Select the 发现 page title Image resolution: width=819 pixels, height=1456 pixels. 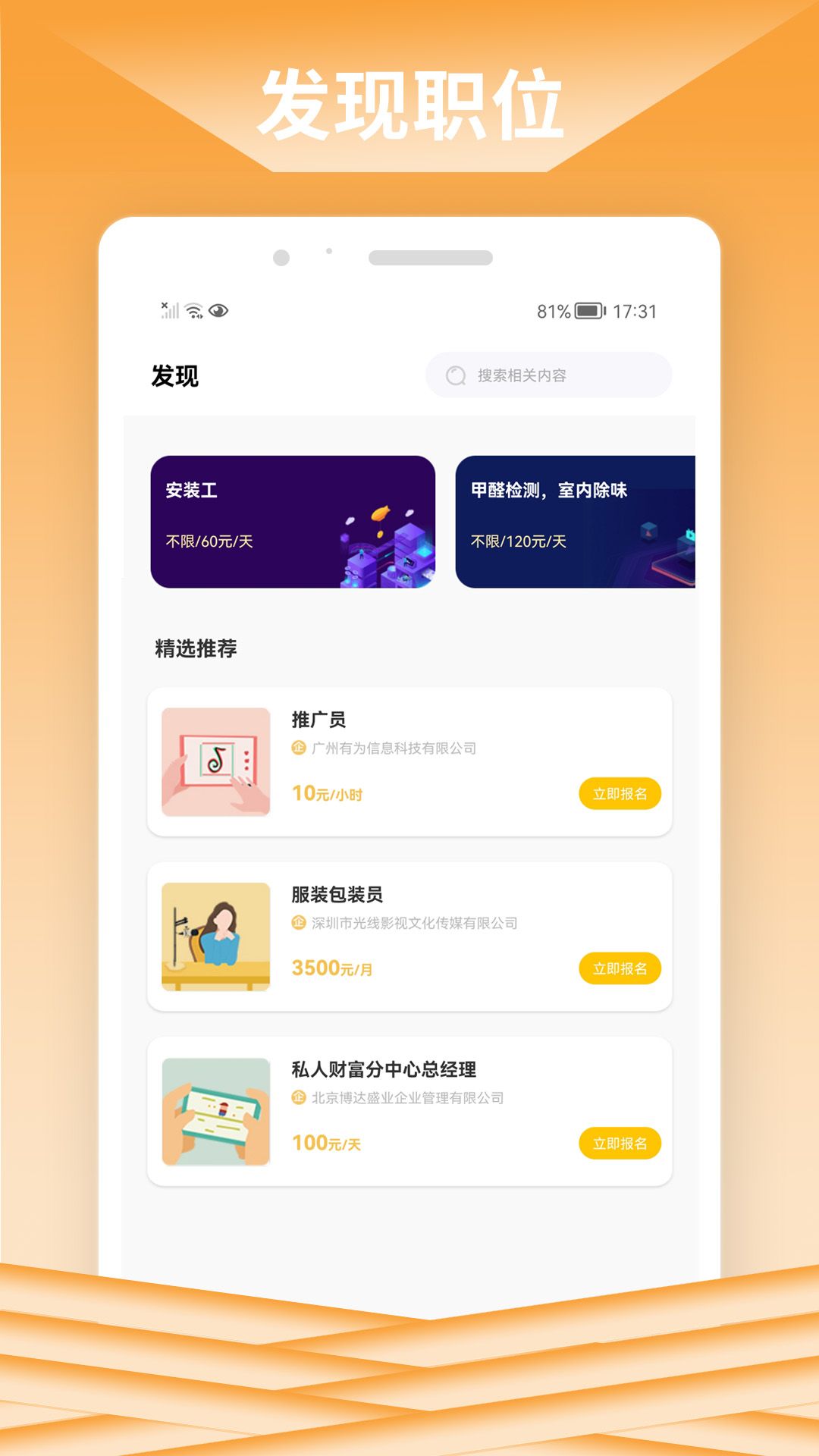click(x=173, y=374)
